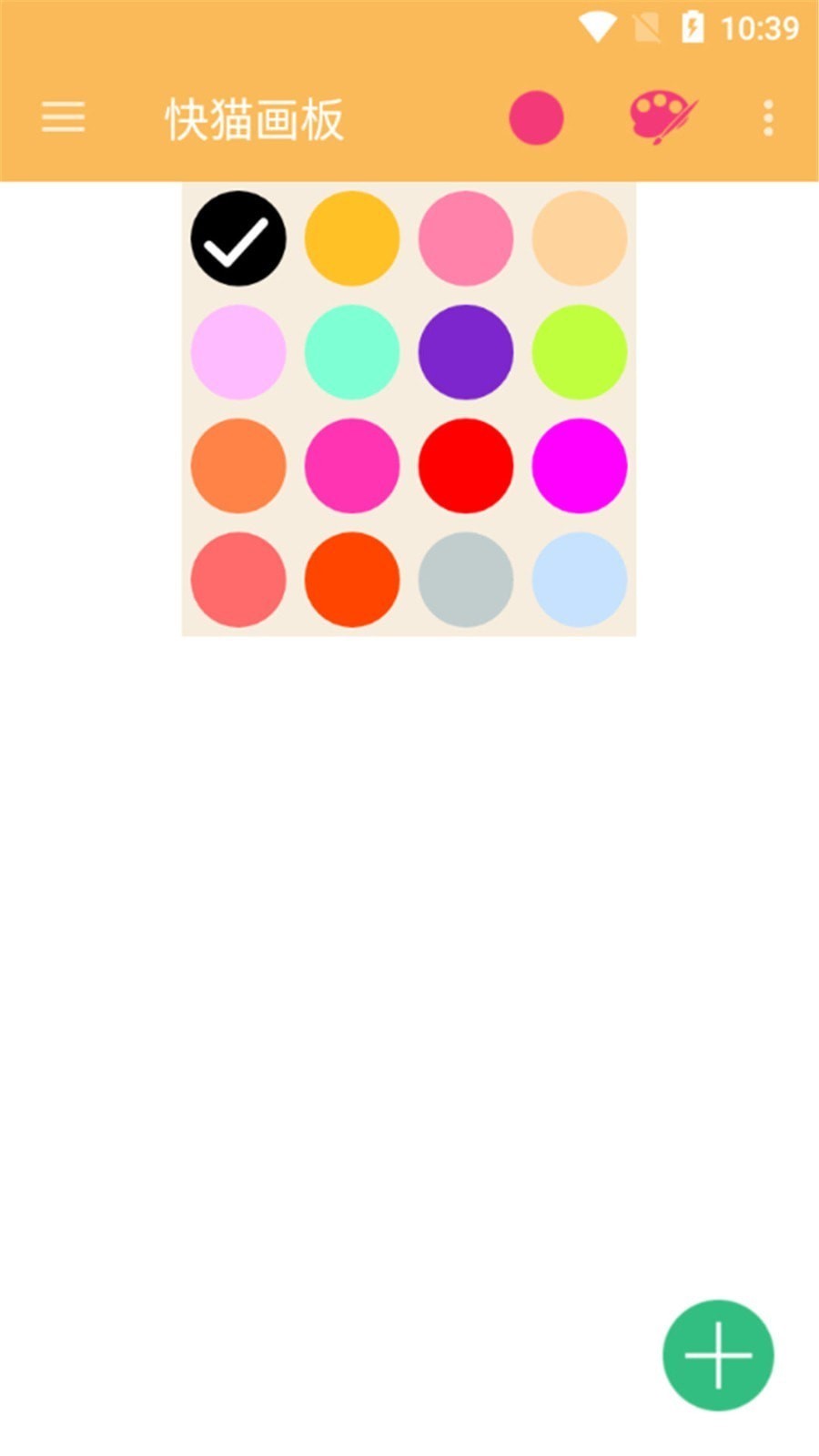Select the black color swatch
This screenshot has height=1456, width=819.
click(x=238, y=238)
